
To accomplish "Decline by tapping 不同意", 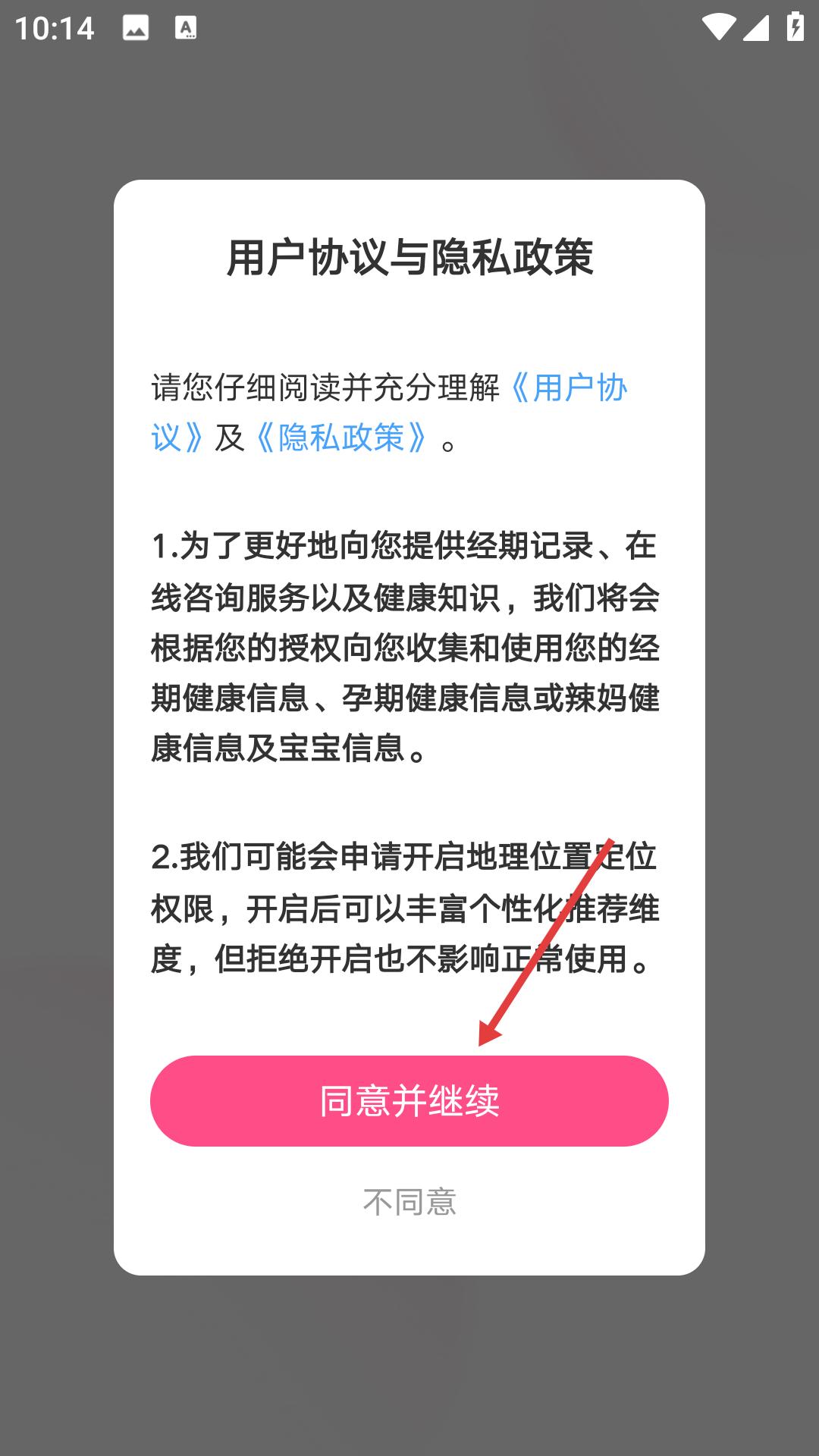I will (x=409, y=1202).
